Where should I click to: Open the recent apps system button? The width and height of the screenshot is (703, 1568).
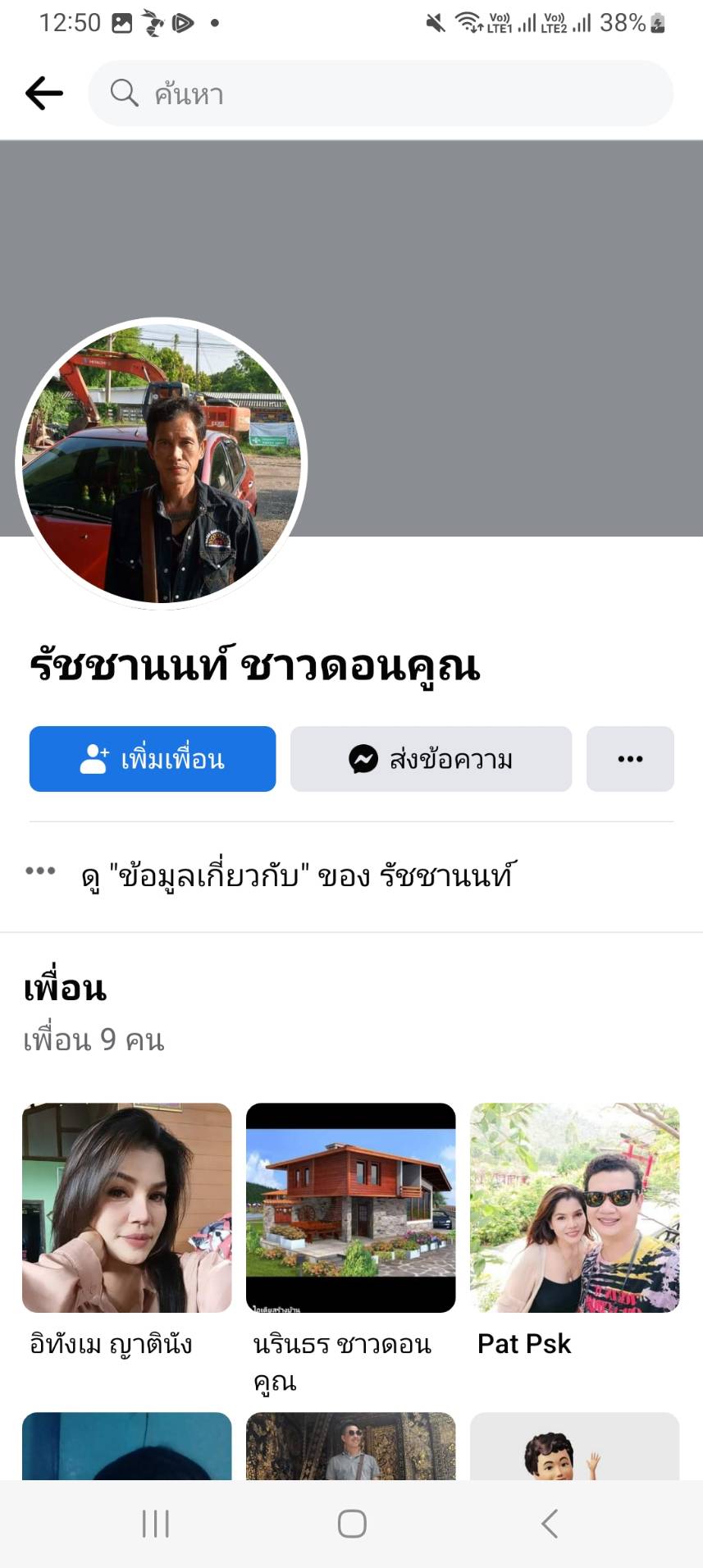(155, 1524)
